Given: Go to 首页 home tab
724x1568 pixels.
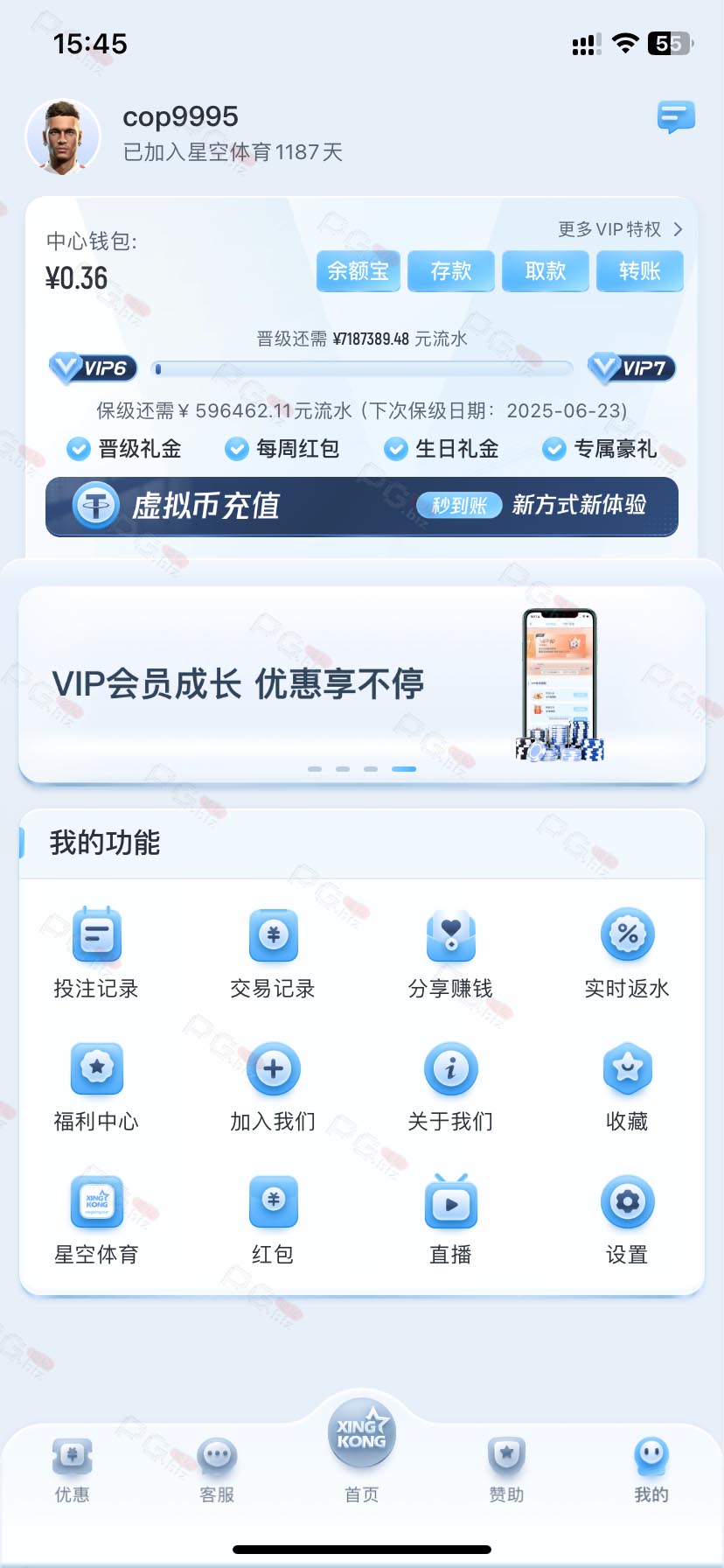Looking at the screenshot, I should pos(362,1452).
